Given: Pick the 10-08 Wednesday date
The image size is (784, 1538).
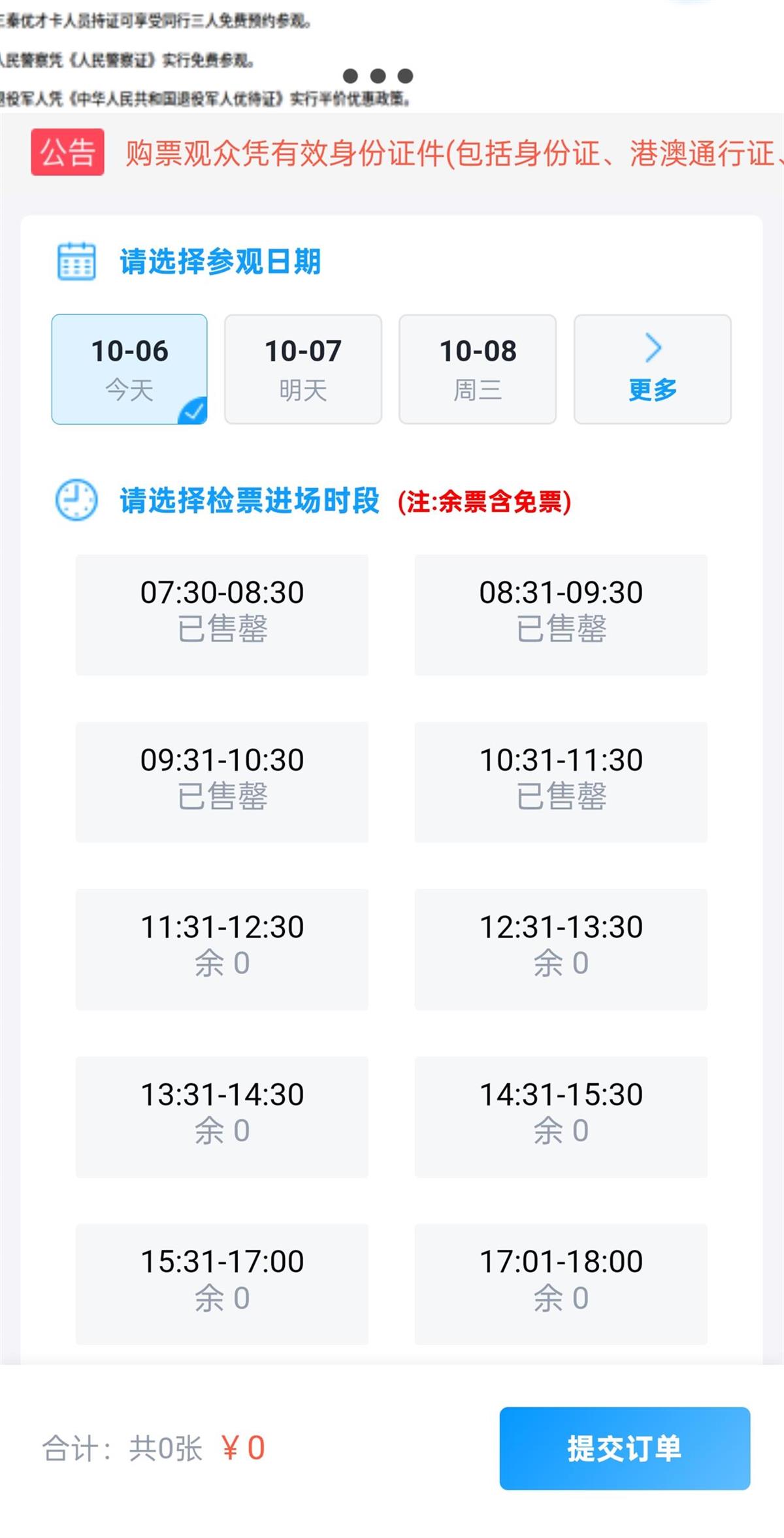Looking at the screenshot, I should click(478, 369).
